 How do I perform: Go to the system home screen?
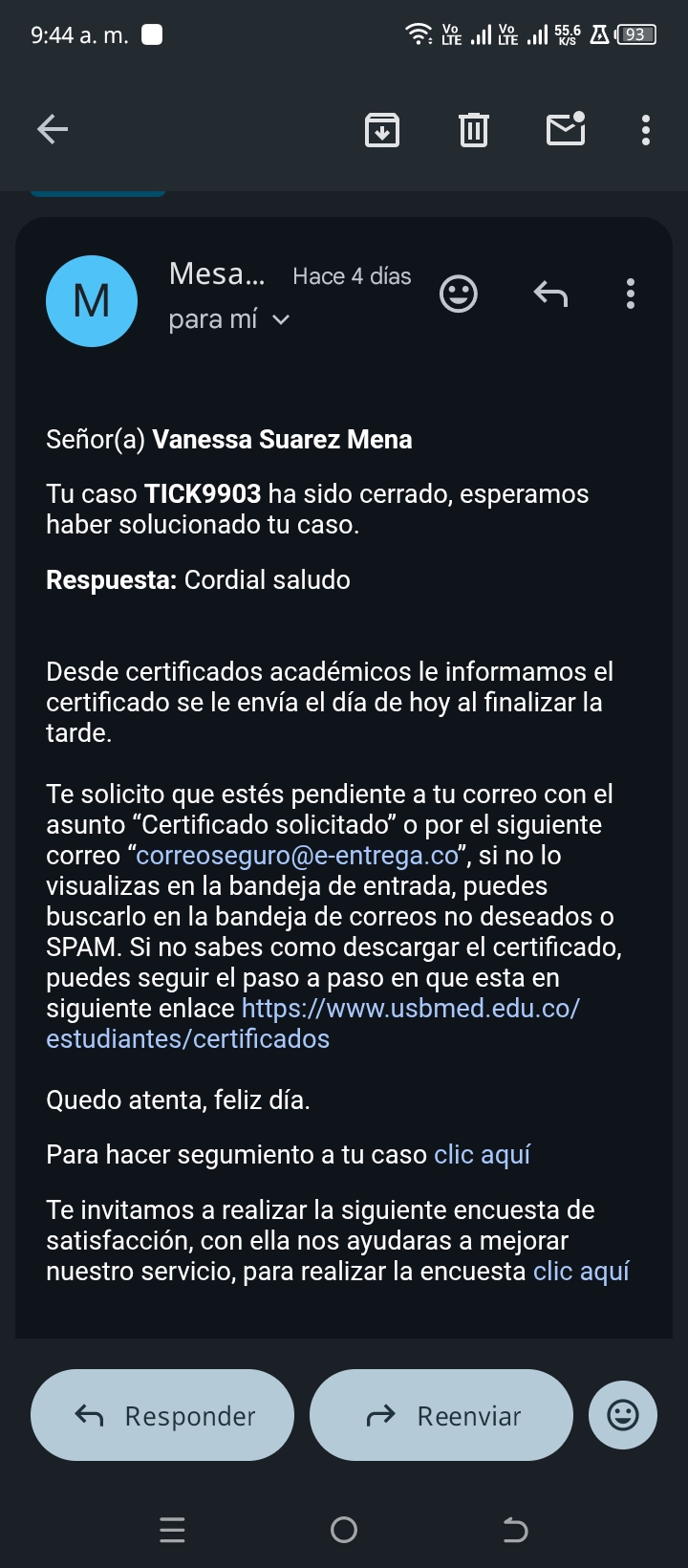pos(344,1530)
